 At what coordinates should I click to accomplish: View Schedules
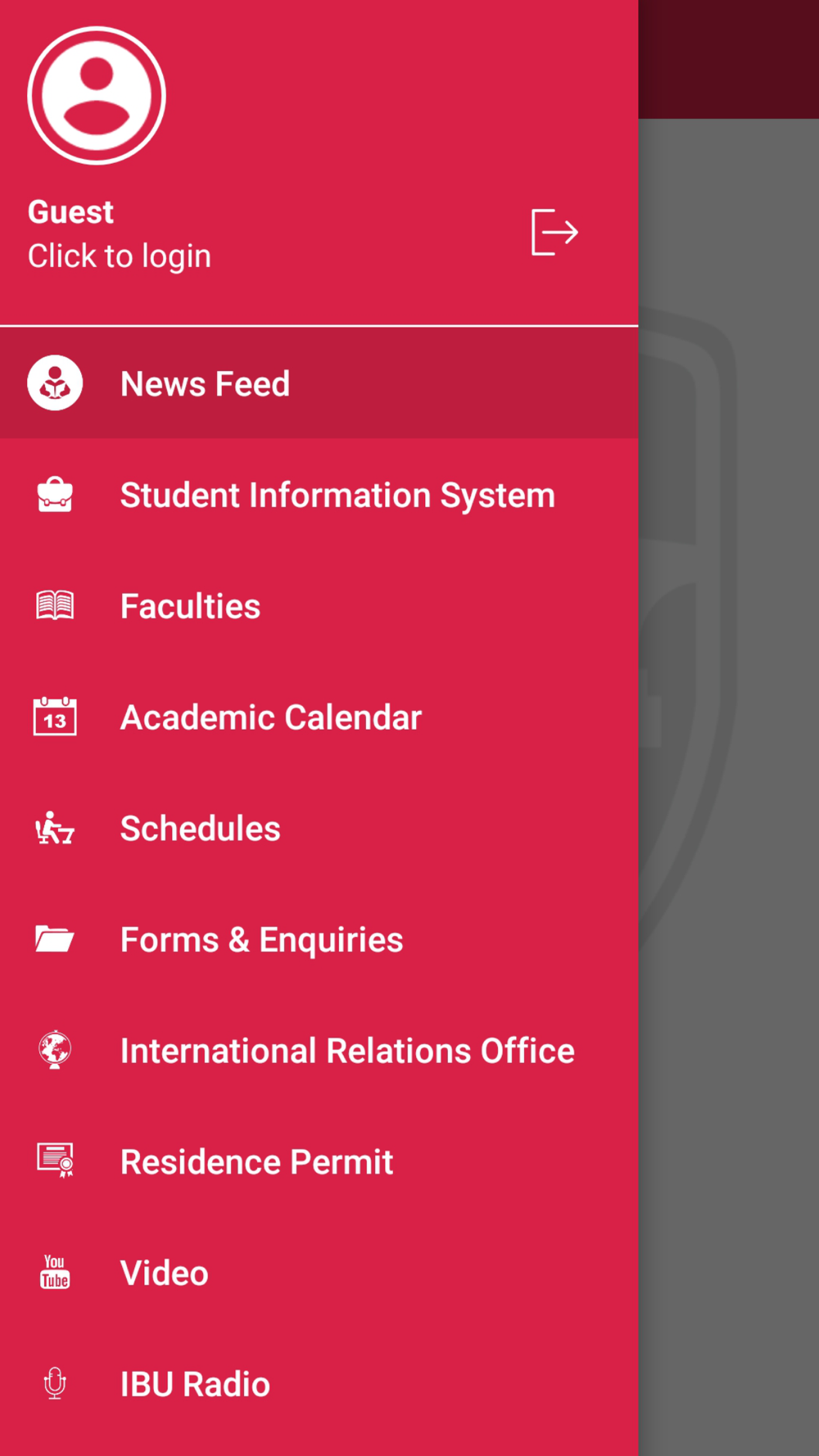[x=319, y=828]
